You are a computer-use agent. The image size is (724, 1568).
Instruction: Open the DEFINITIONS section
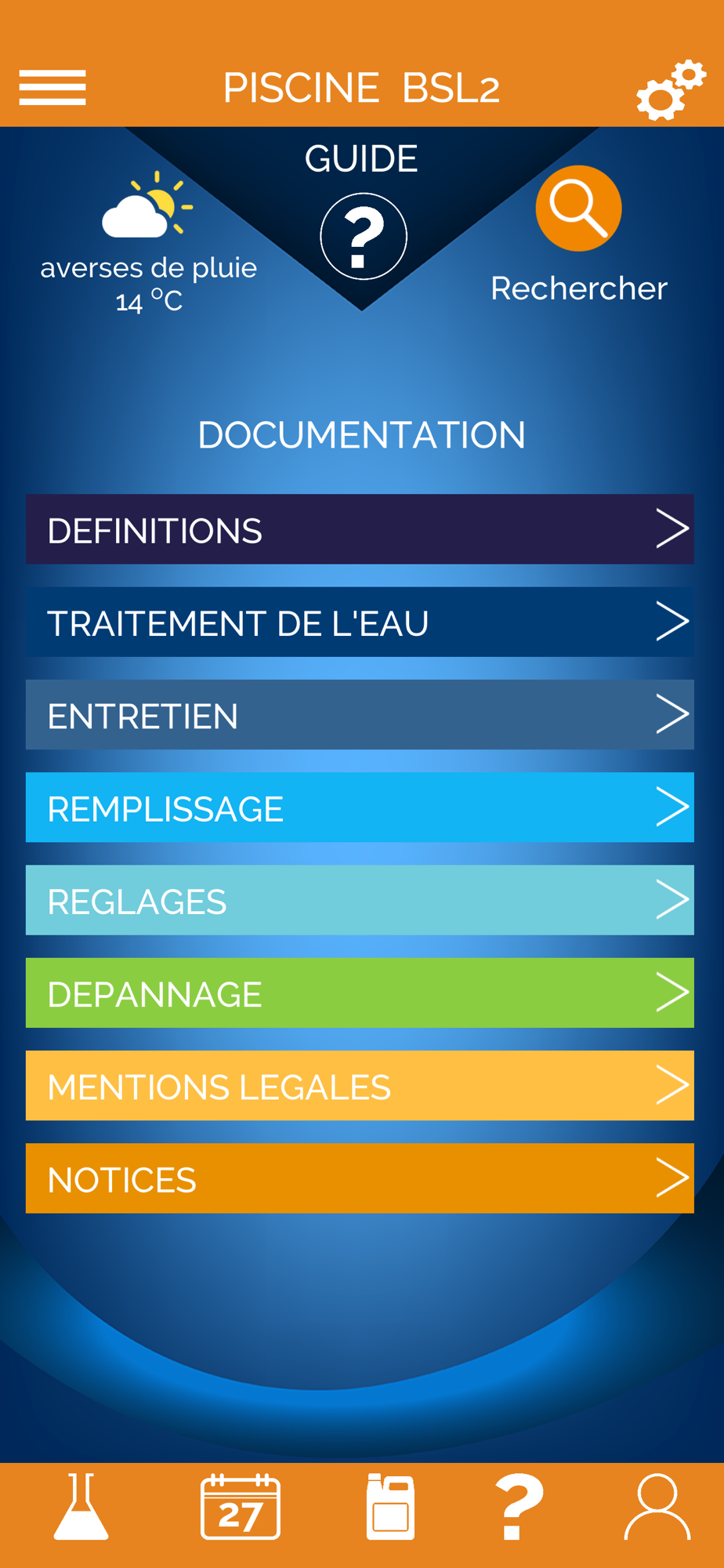click(x=360, y=529)
